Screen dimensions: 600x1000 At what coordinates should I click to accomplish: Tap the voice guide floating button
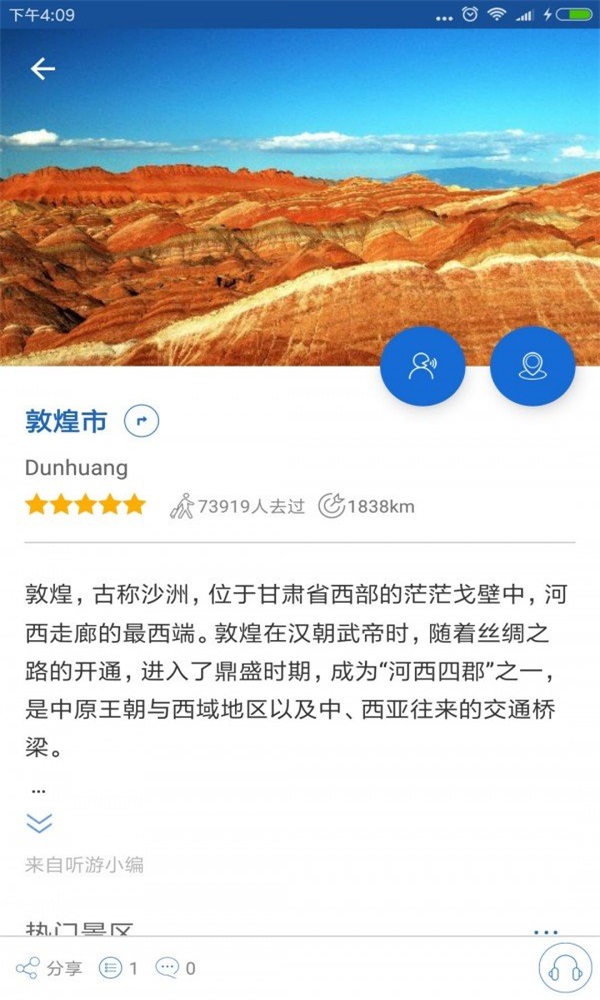pos(423,366)
